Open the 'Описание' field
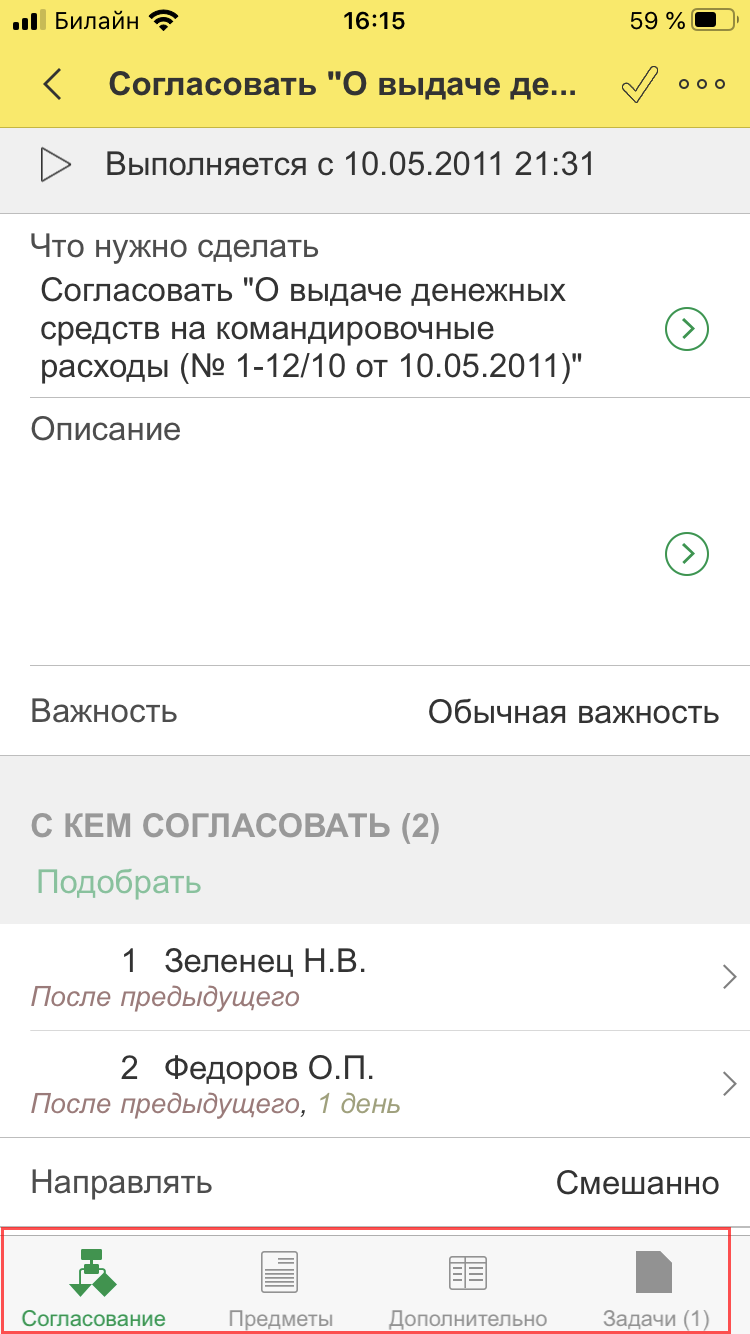The image size is (750, 1334). point(686,553)
